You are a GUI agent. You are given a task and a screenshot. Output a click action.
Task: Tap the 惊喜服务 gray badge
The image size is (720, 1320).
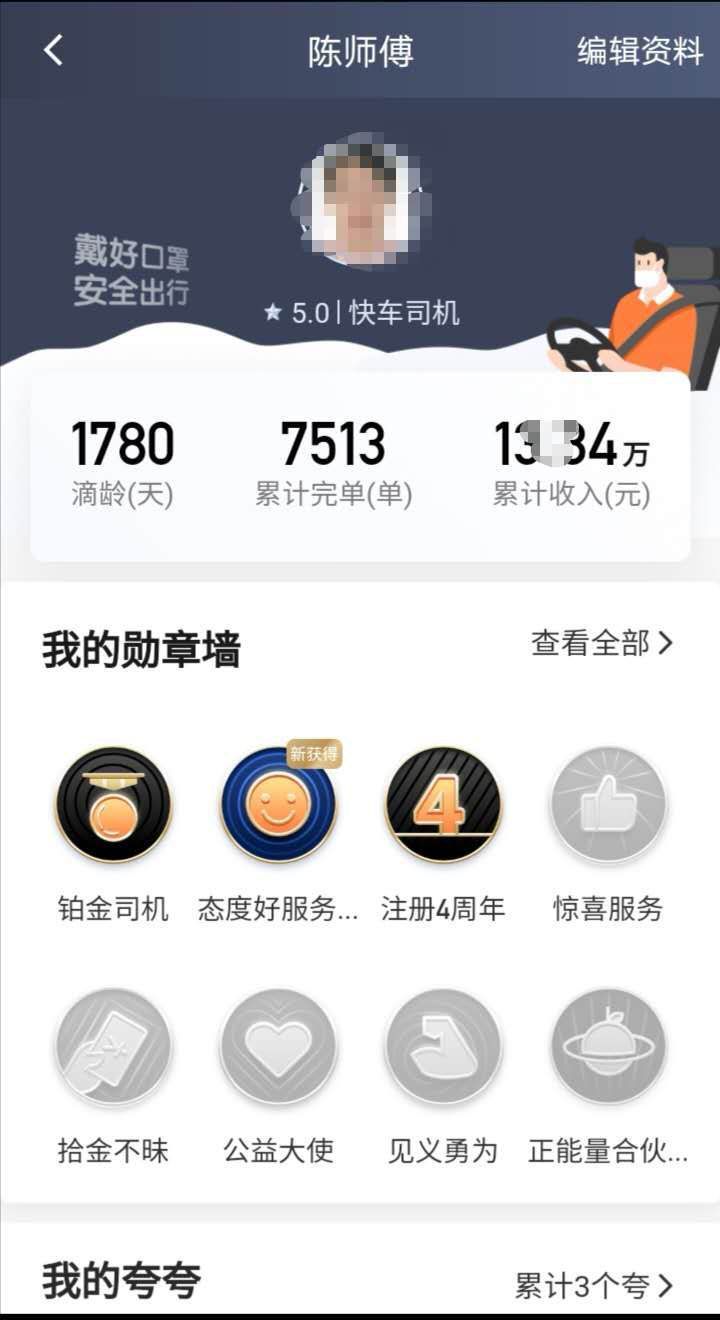[608, 805]
